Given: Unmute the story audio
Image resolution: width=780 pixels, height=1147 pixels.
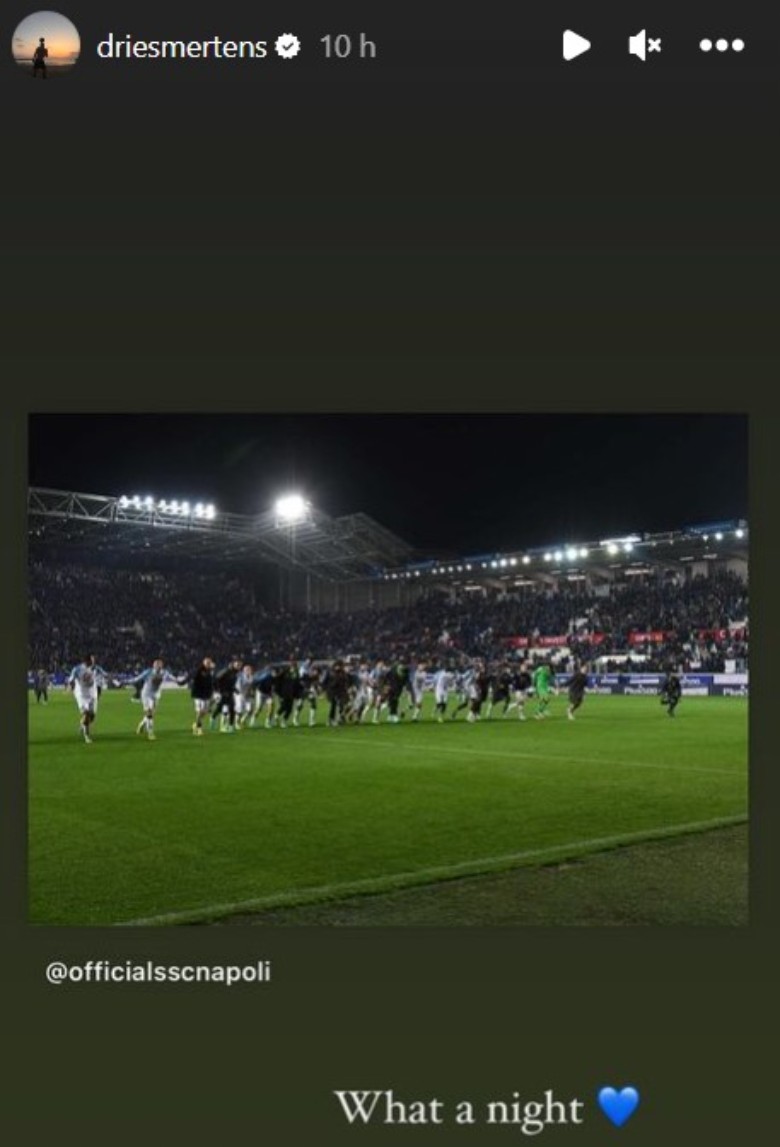Looking at the screenshot, I should (645, 45).
